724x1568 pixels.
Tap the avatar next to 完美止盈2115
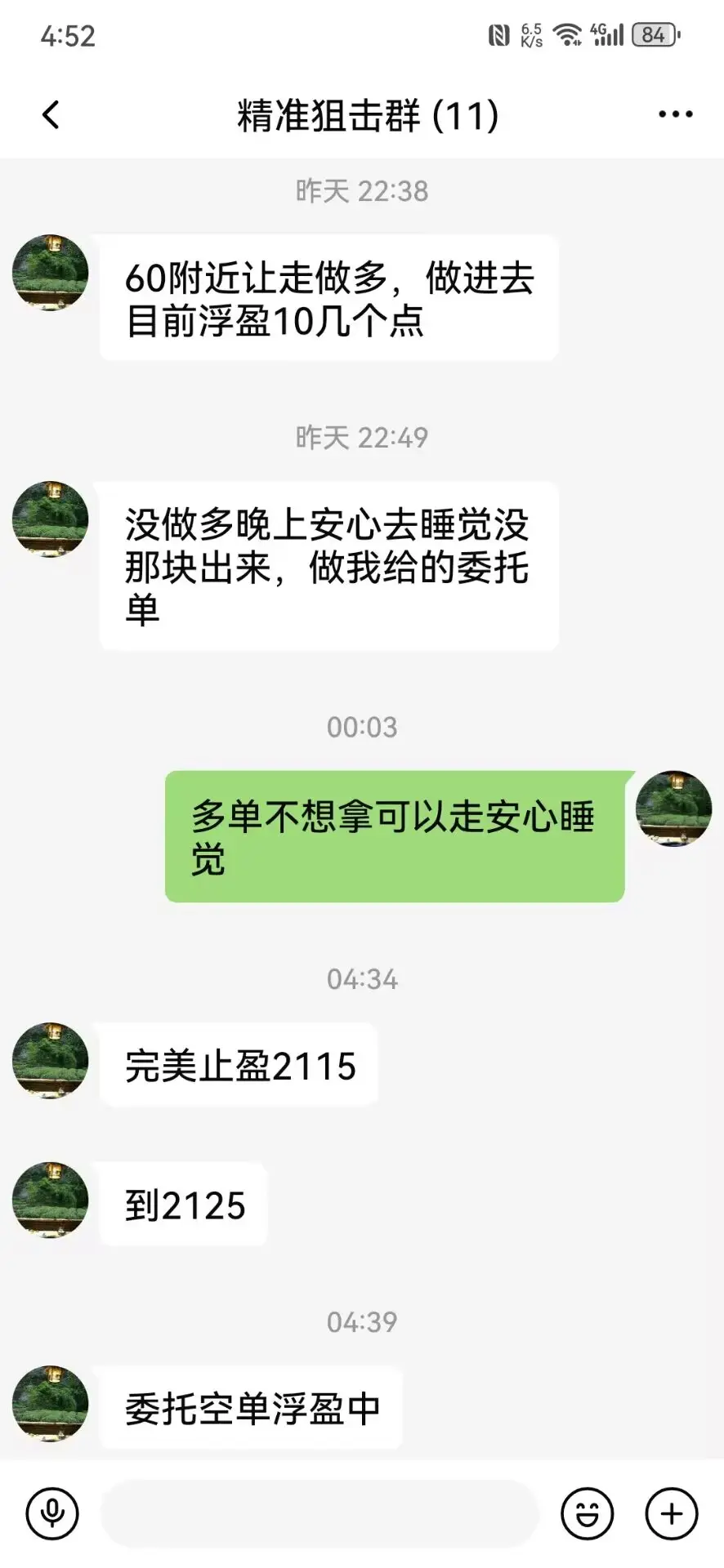(x=49, y=1060)
